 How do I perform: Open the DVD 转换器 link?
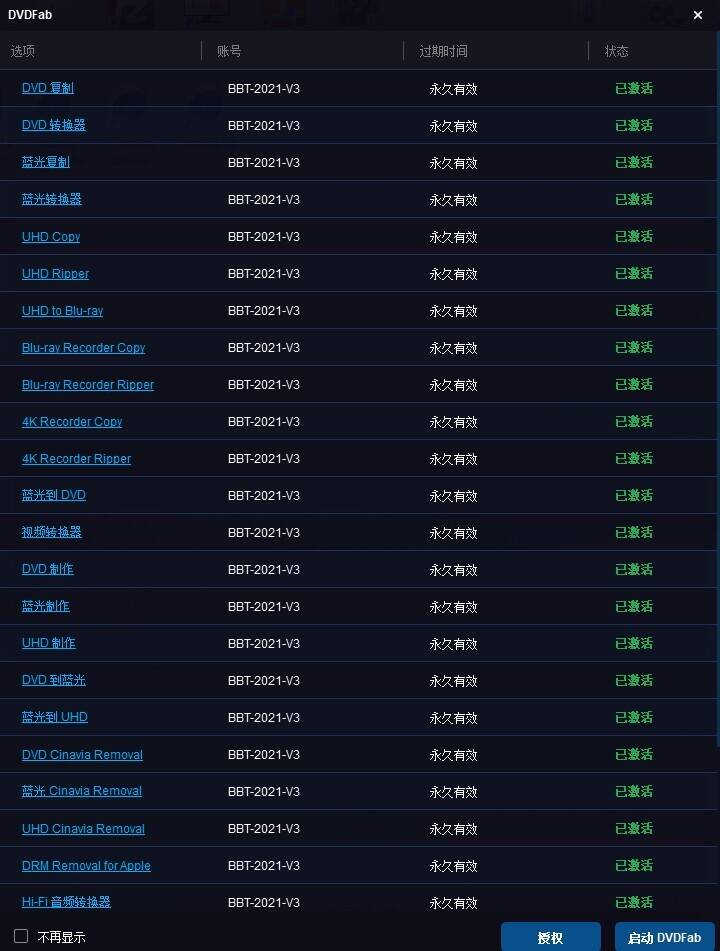click(x=54, y=125)
